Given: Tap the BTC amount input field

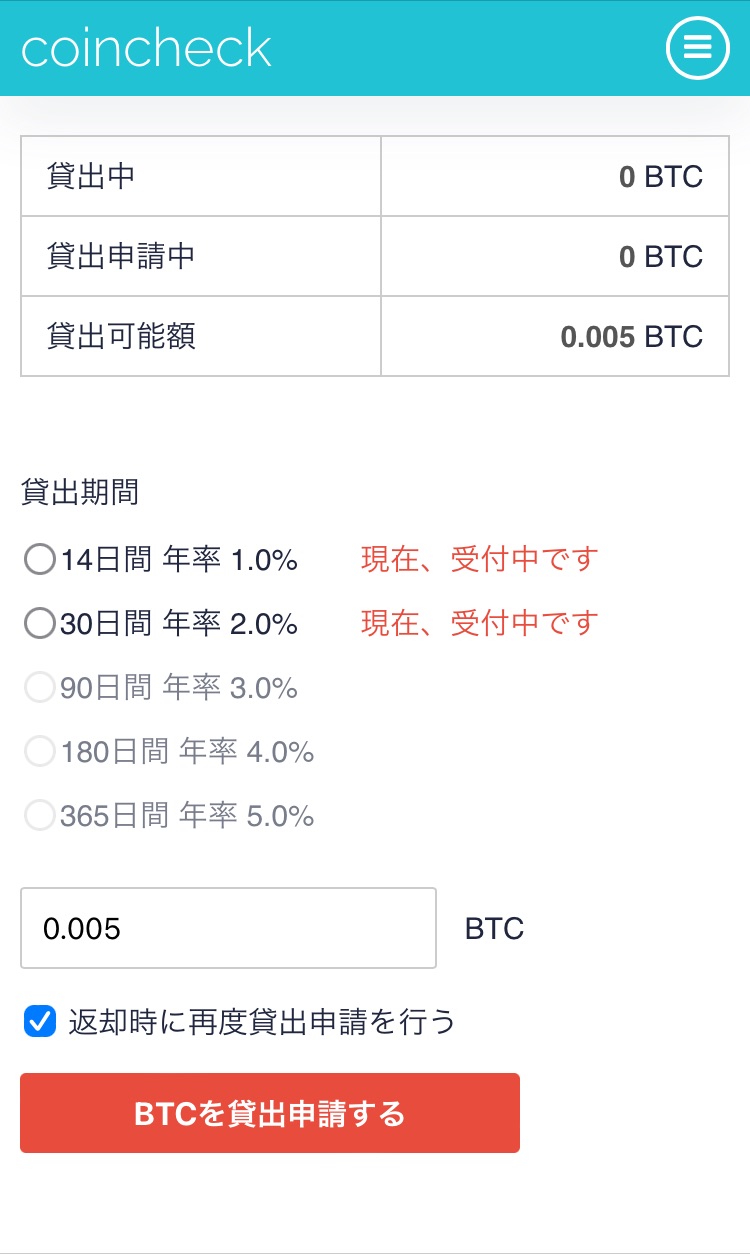Looking at the screenshot, I should (x=229, y=928).
